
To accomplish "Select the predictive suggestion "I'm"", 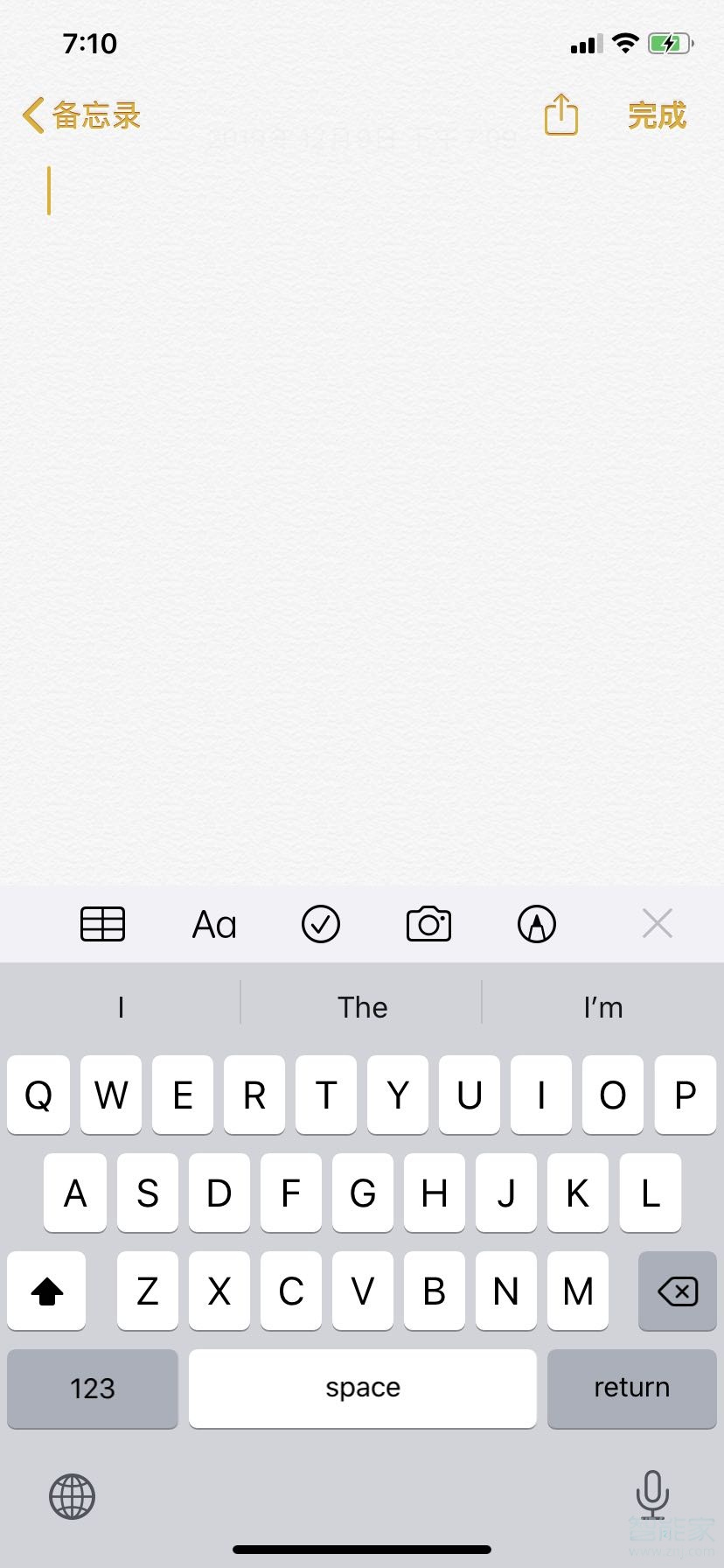I will point(602,1007).
